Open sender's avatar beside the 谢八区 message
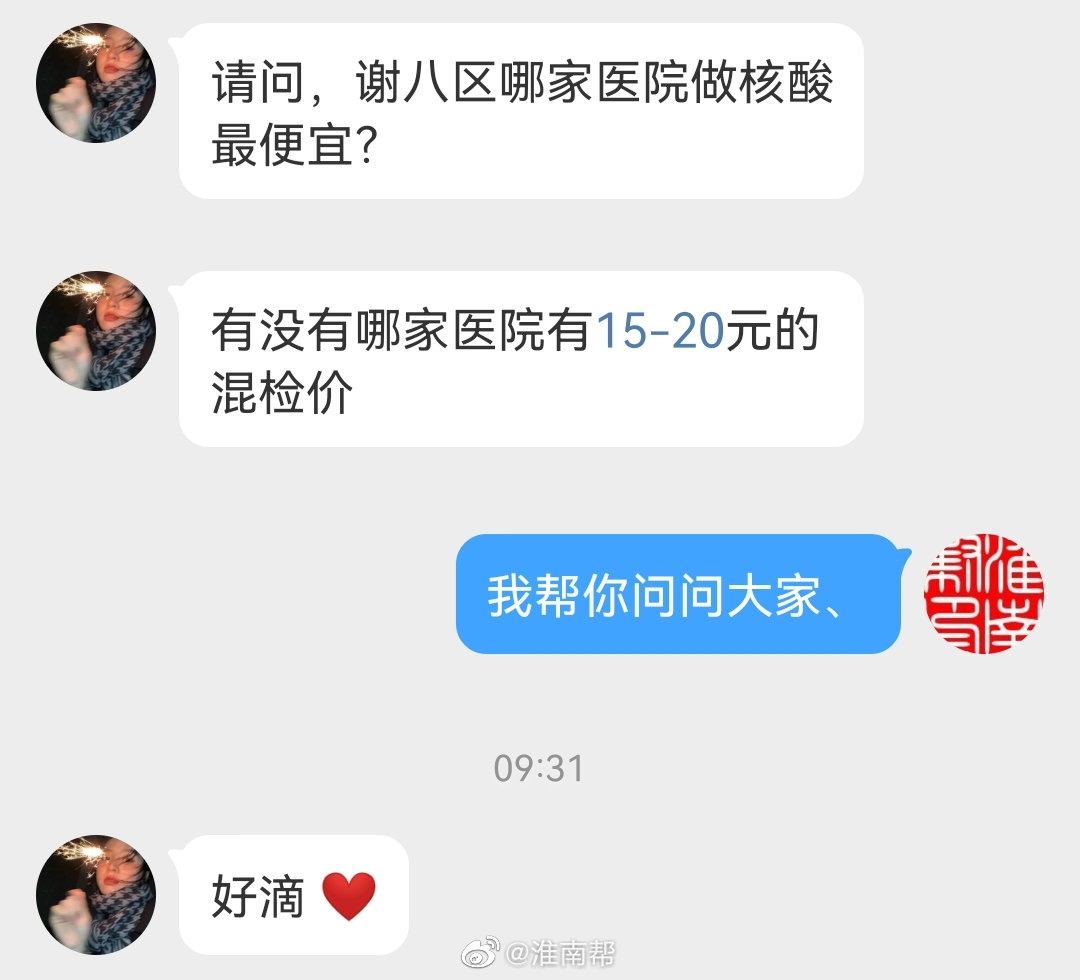The image size is (1080, 980). [x=96, y=83]
